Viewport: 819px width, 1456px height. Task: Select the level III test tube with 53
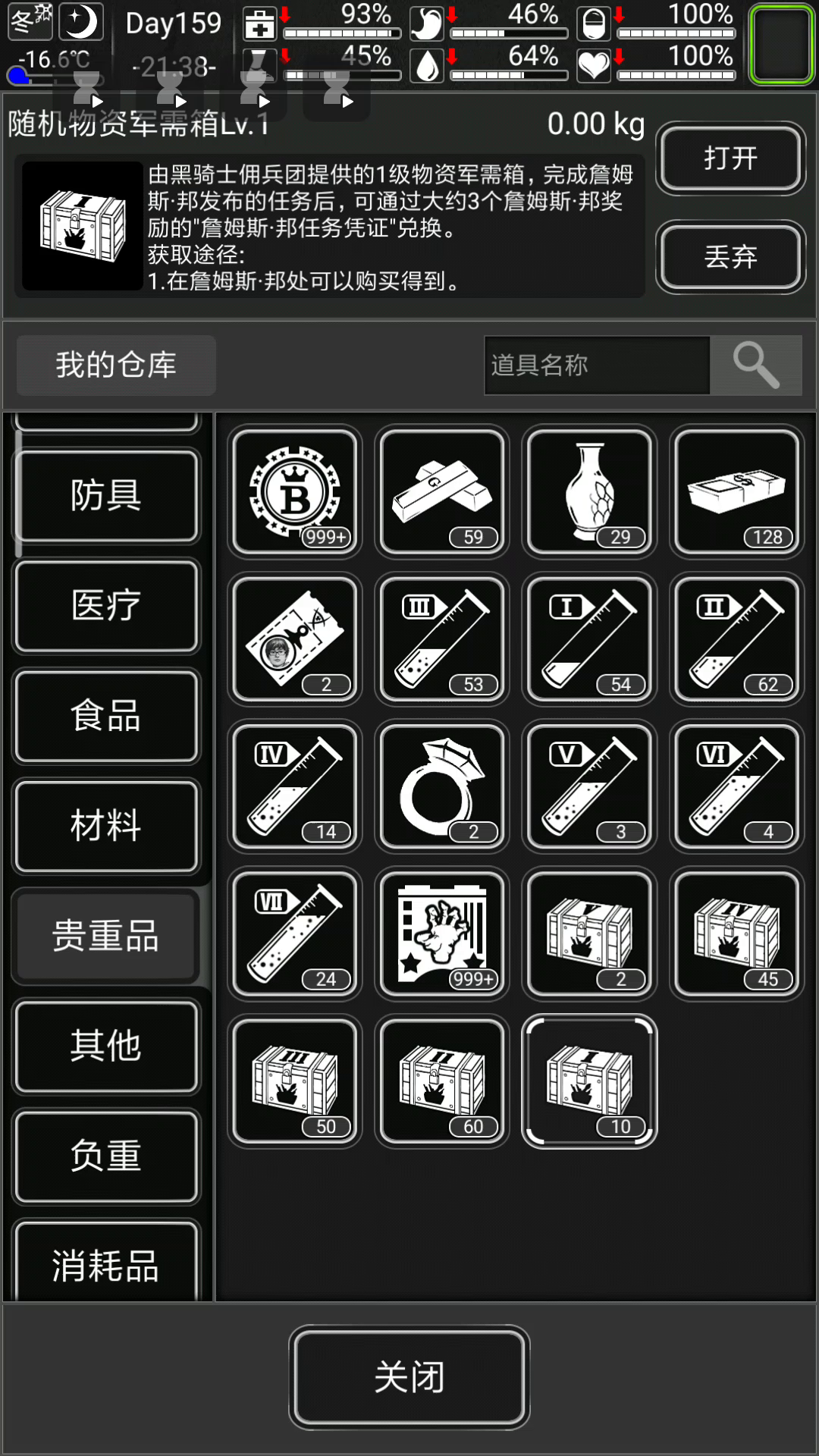[x=442, y=639]
